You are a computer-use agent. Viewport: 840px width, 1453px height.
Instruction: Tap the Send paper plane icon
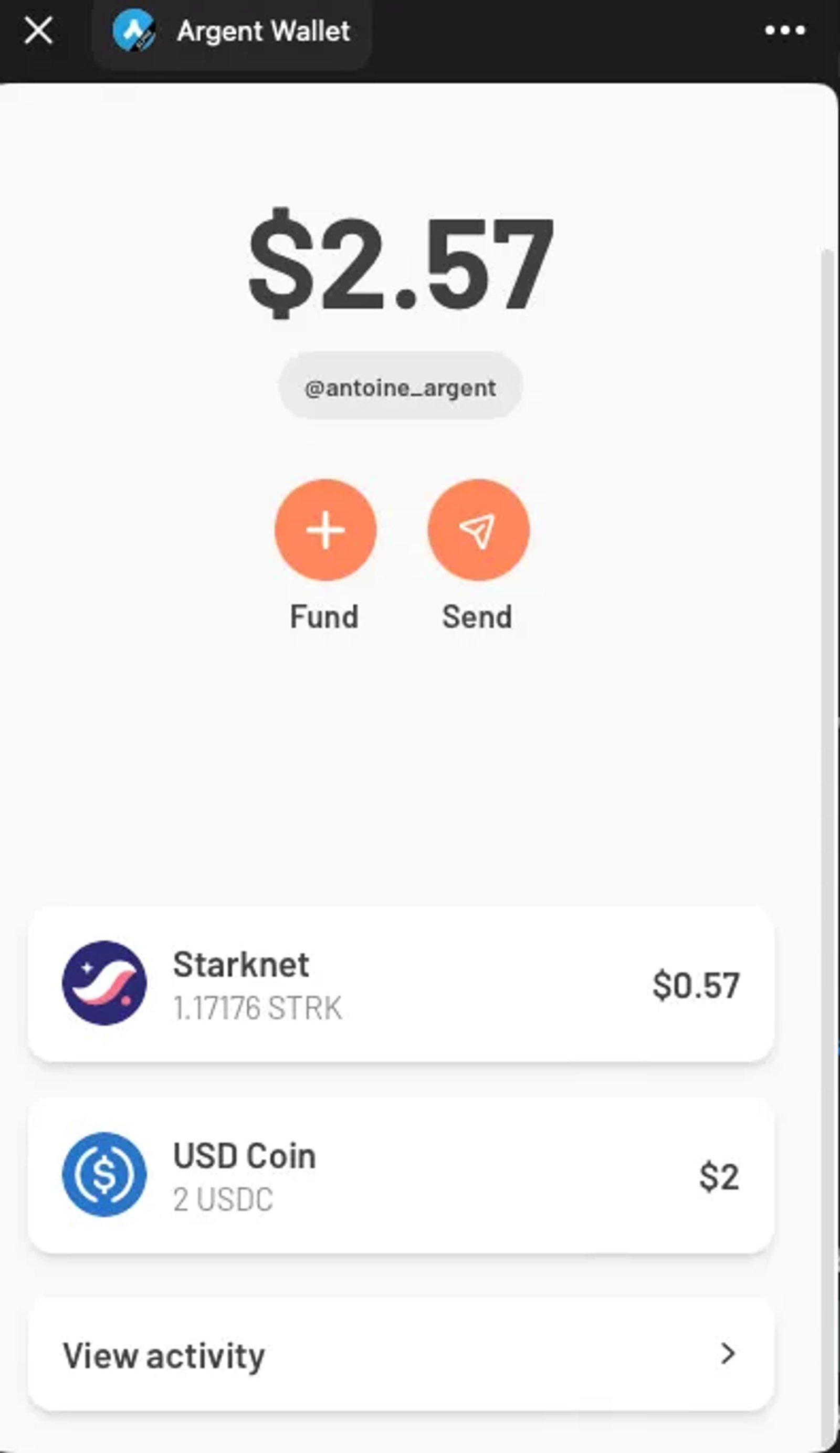click(x=477, y=529)
